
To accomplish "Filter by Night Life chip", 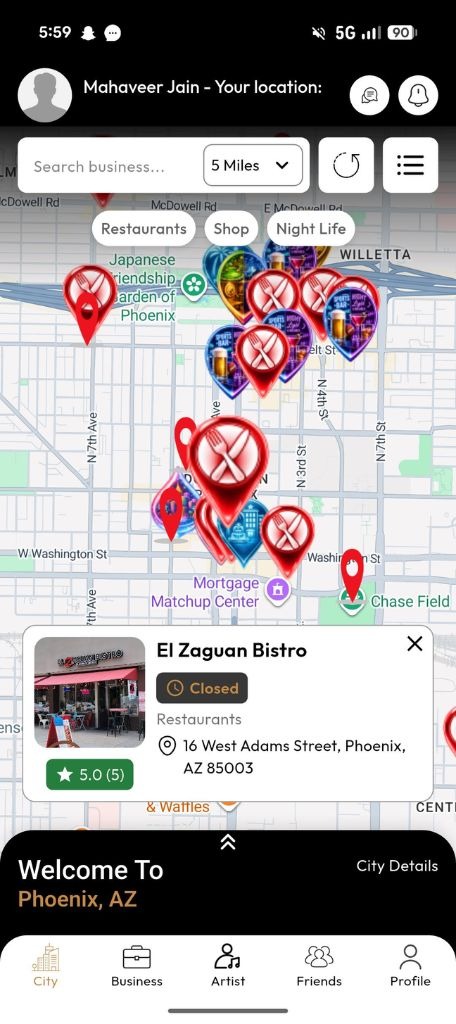I will pos(311,229).
